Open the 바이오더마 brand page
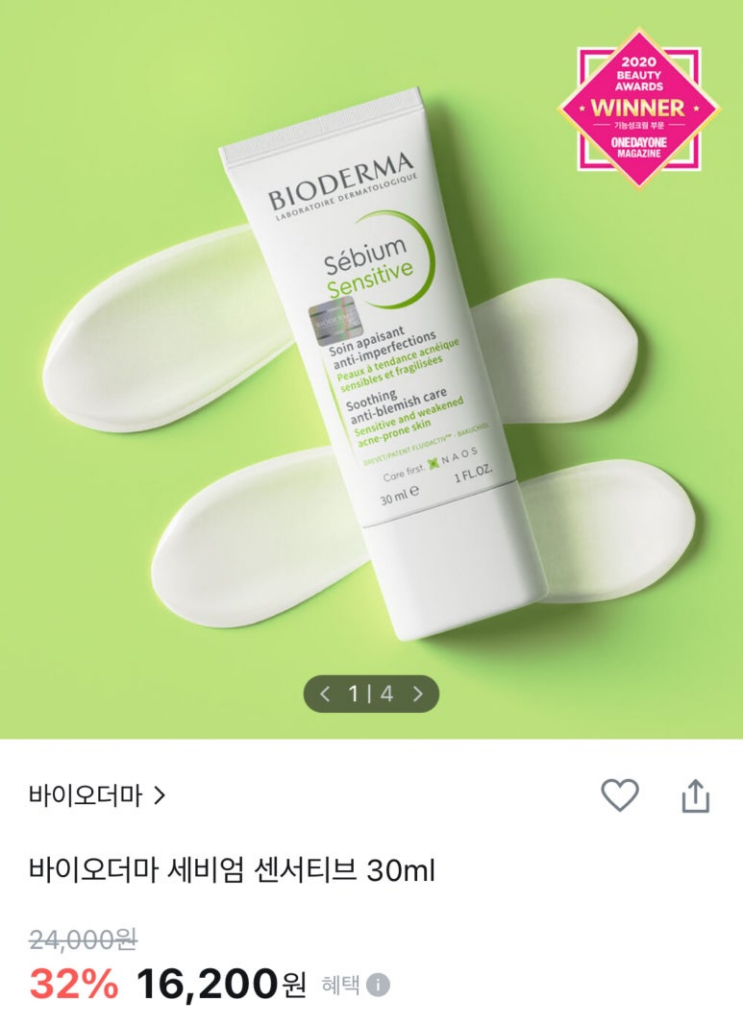This screenshot has width=743, height=1024. (97, 797)
